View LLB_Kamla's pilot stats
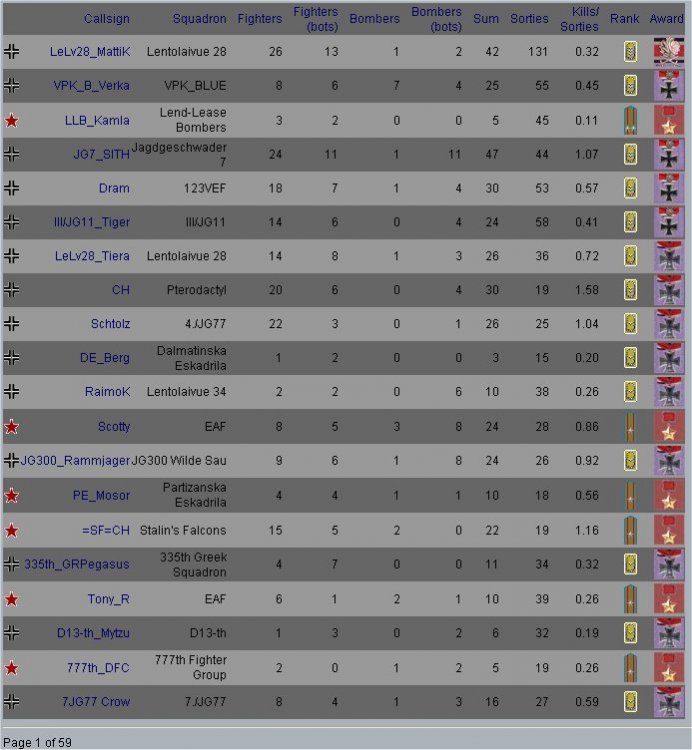692x750 pixels. tap(97, 121)
